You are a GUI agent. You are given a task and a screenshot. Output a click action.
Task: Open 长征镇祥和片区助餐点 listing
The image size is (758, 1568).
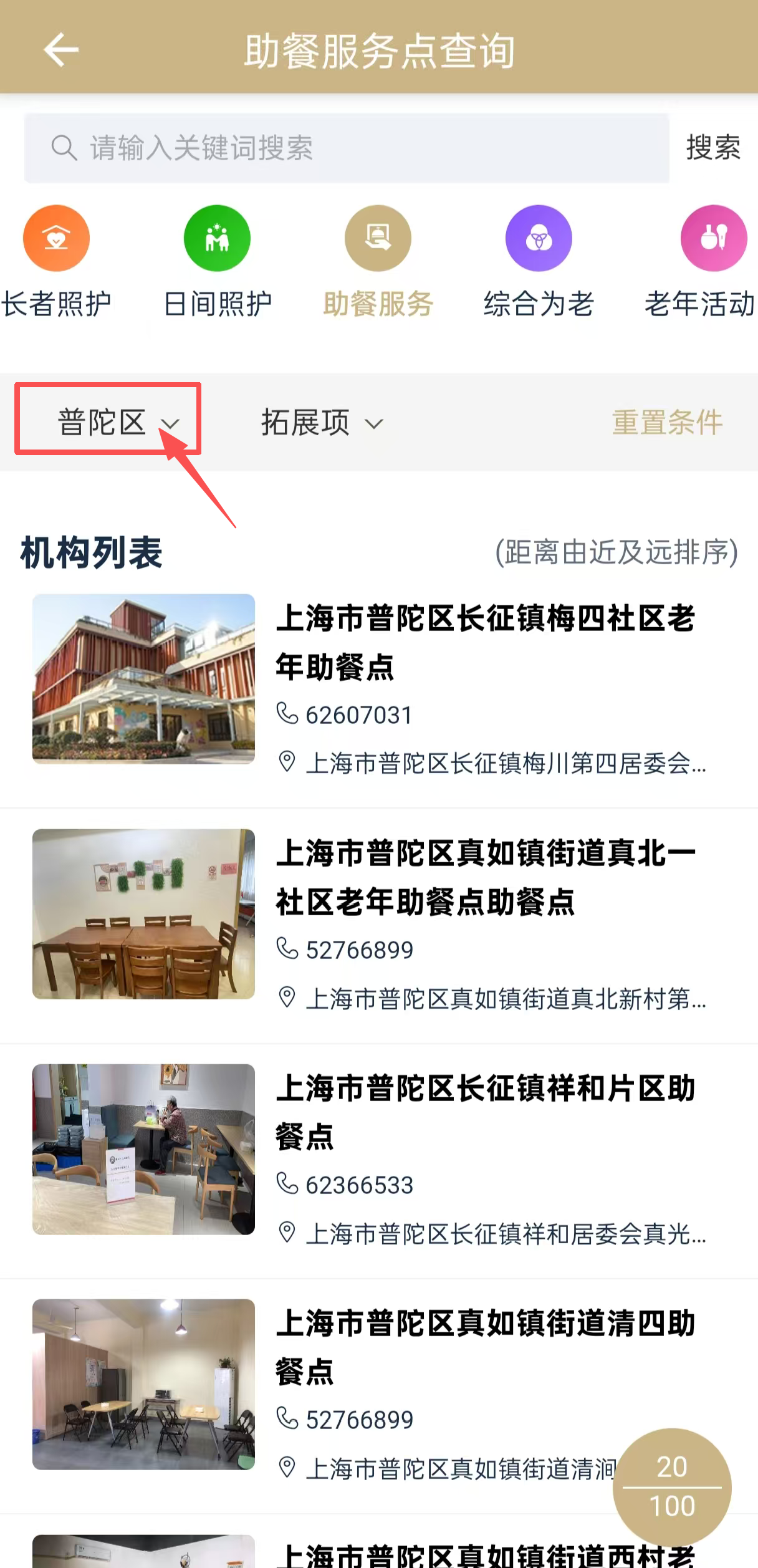pos(485,1112)
